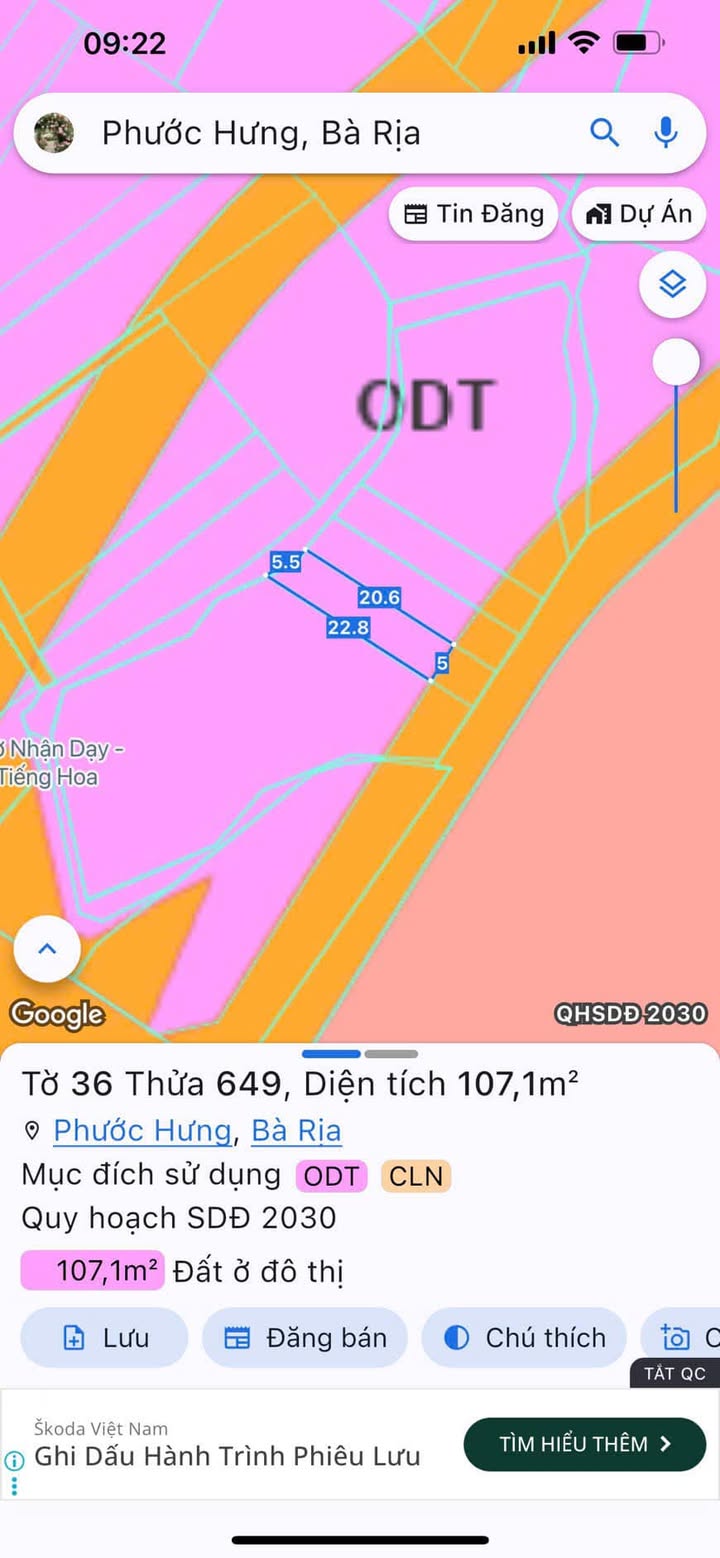Tap the opacity slider handle

pos(676,363)
